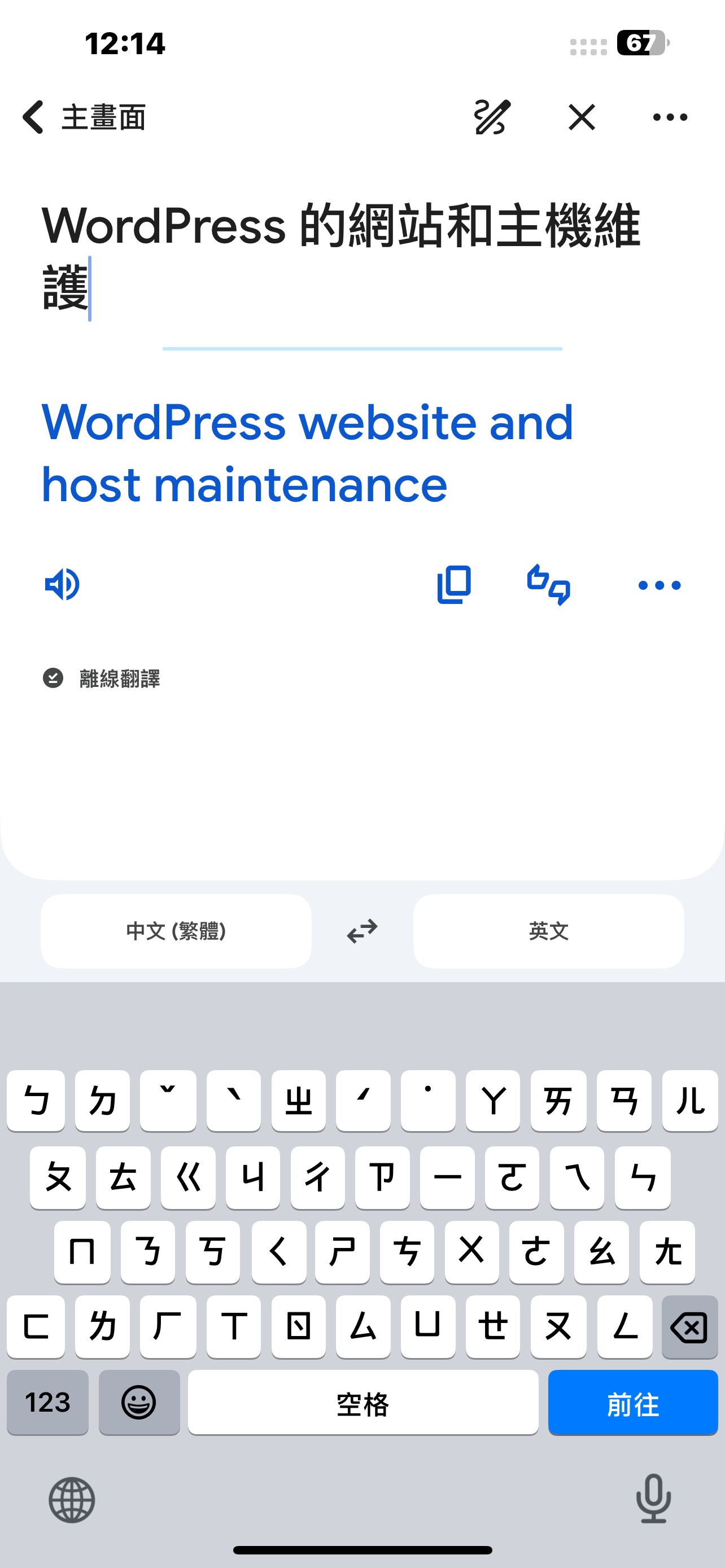Copy the translated text
The height and width of the screenshot is (1568, 725).
(x=454, y=584)
